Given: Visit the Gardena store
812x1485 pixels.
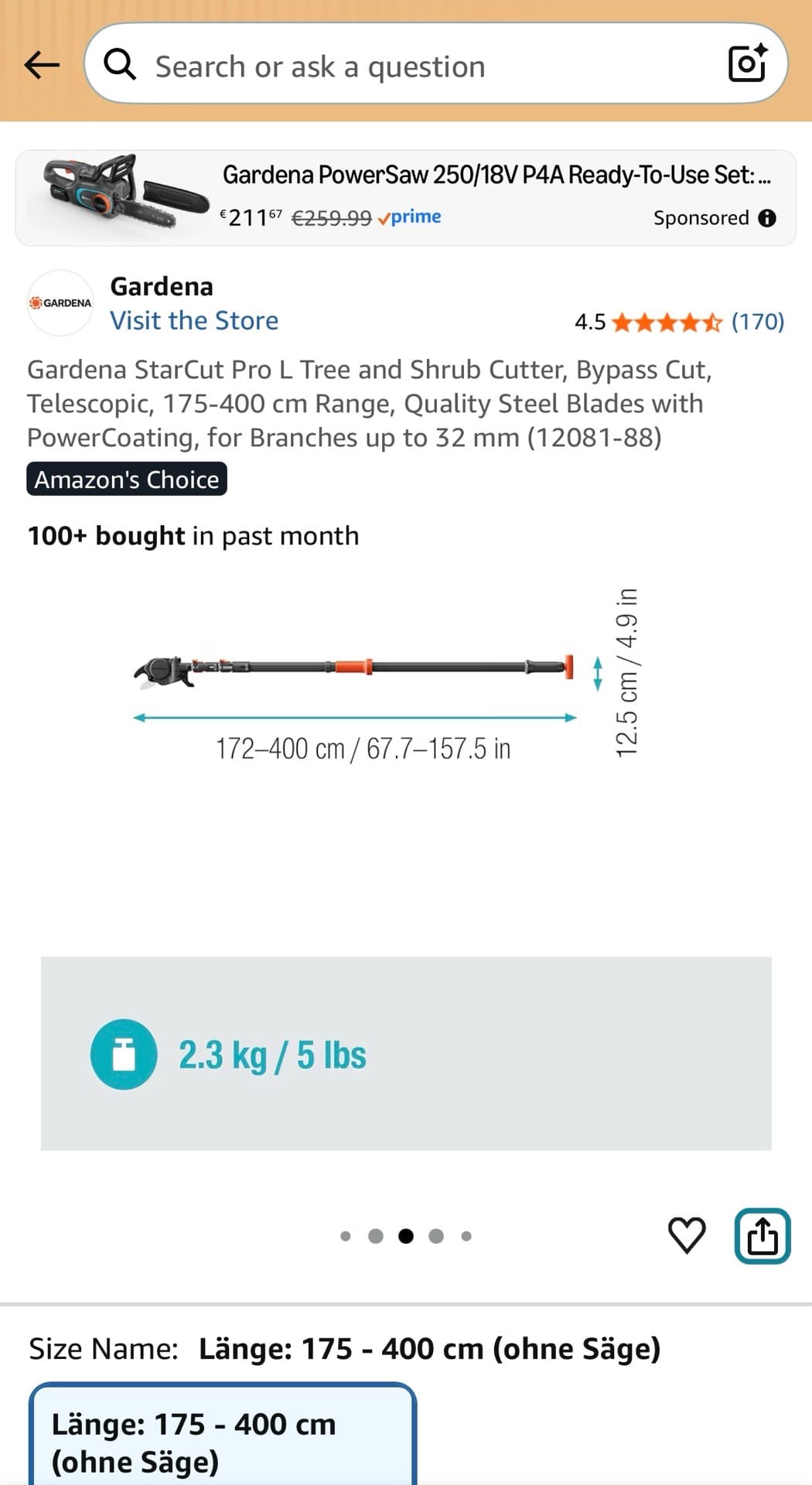Looking at the screenshot, I should 194,320.
